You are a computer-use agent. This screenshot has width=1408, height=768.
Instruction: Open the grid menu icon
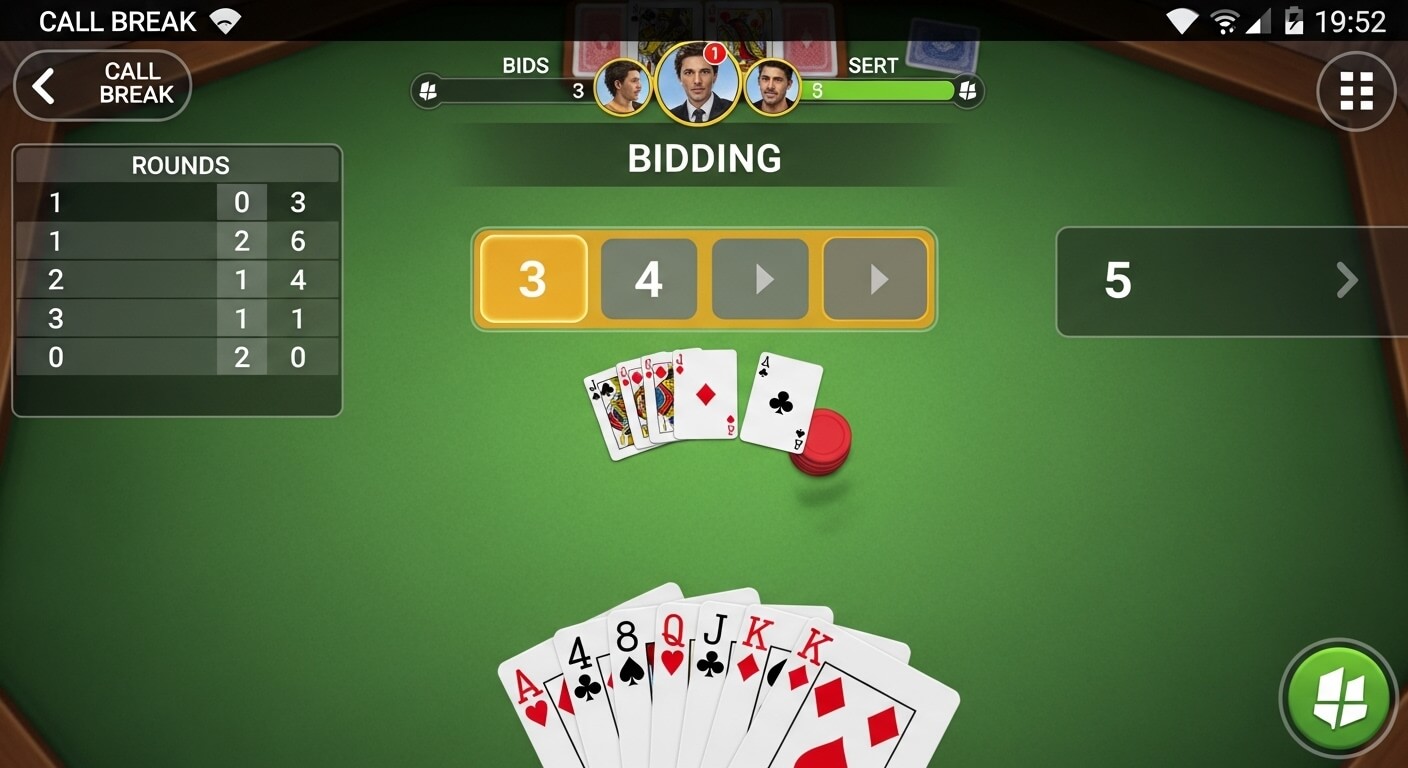click(1356, 91)
